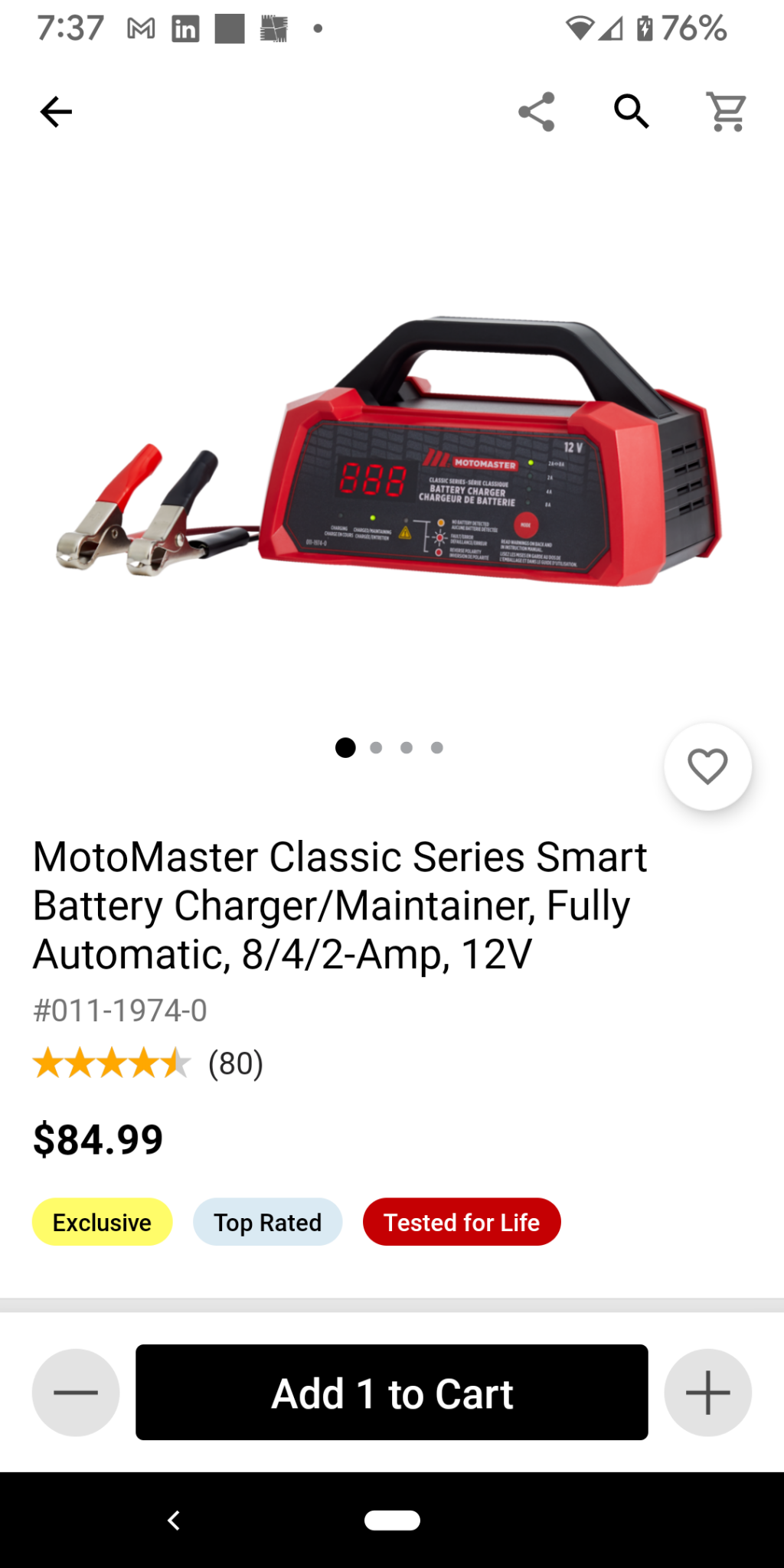Decrease quantity with the minus button
Image resolution: width=784 pixels, height=1568 pixels.
point(76,1393)
